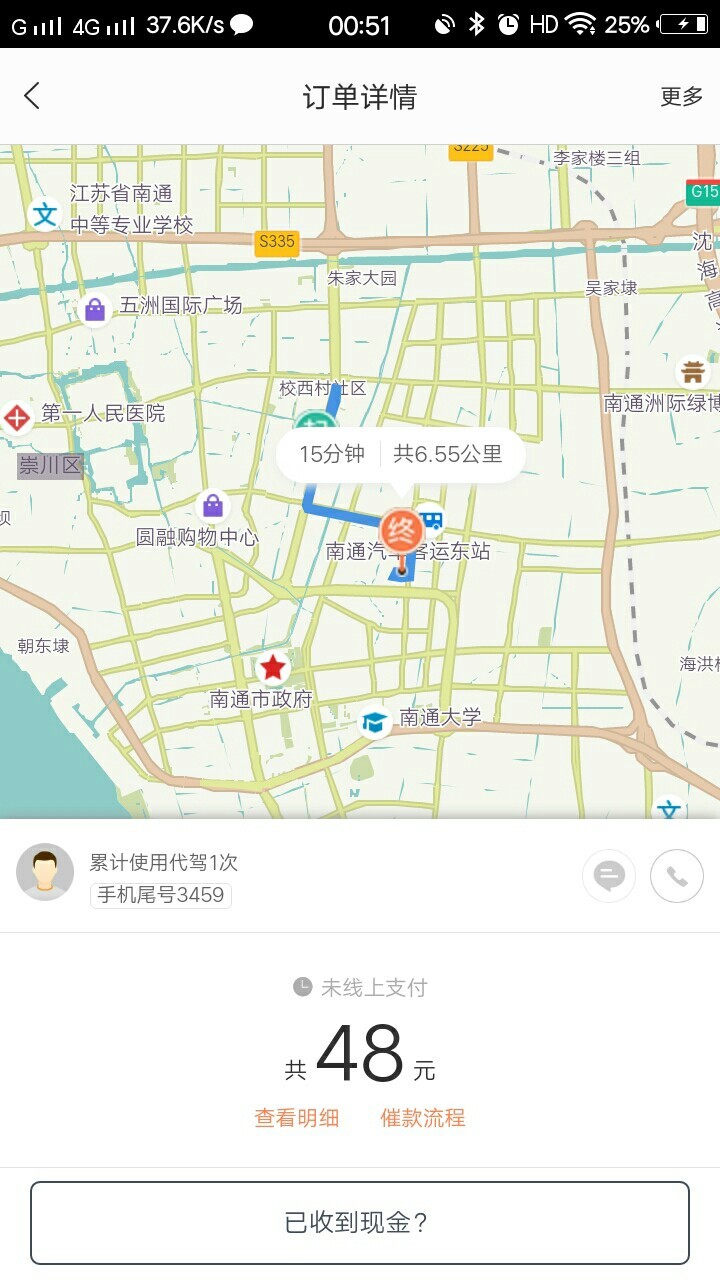The height and width of the screenshot is (1280, 720).
Task: Open the 更多 menu
Action: pyautogui.click(x=681, y=96)
